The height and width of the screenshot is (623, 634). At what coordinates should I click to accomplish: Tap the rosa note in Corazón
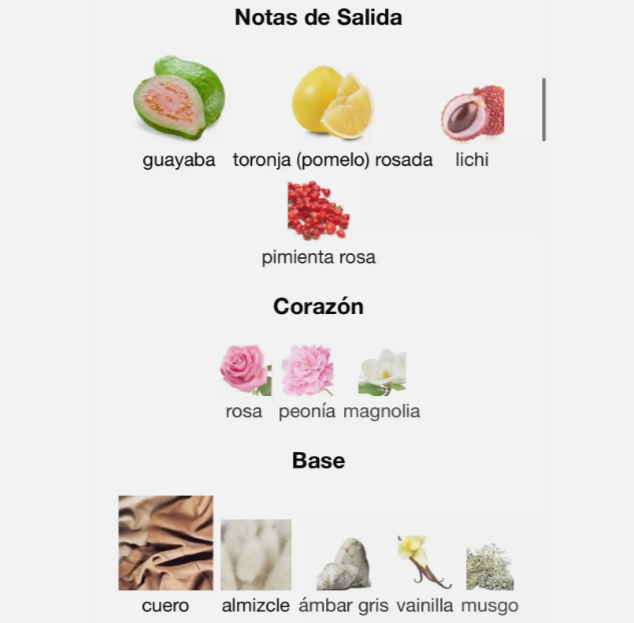pos(245,371)
